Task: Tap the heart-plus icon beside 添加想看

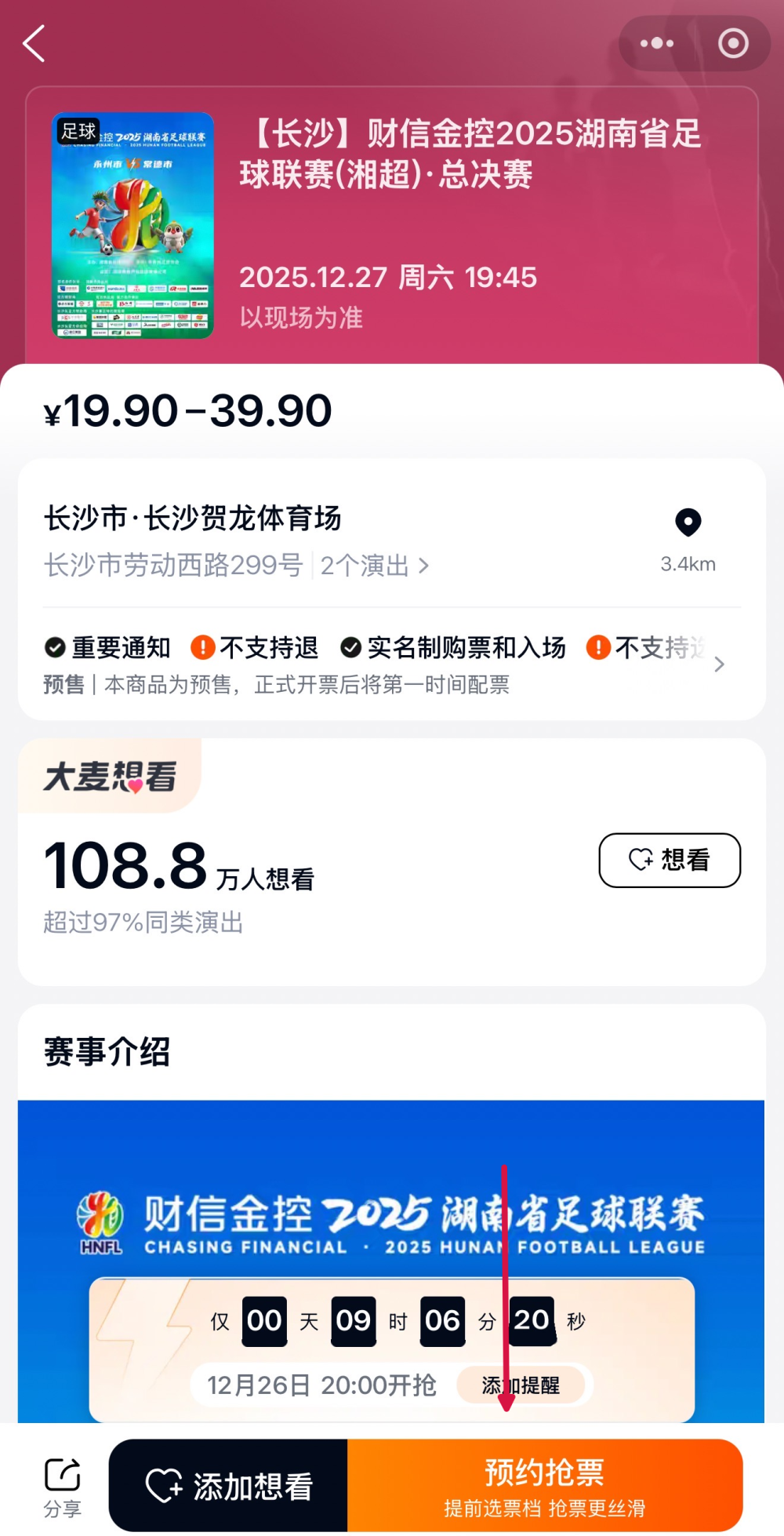Action: pyautogui.click(x=163, y=1483)
